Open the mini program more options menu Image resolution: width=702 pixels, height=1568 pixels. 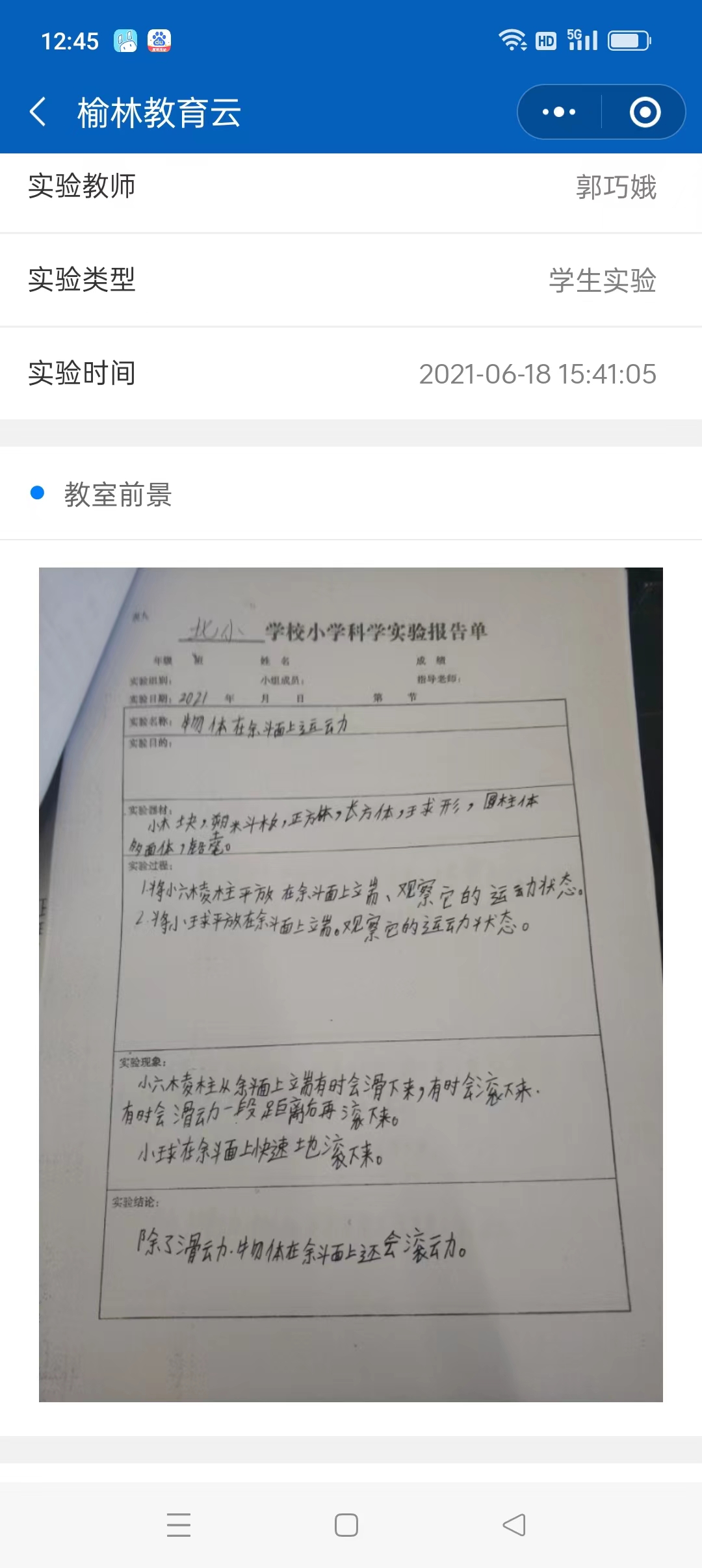[x=559, y=112]
